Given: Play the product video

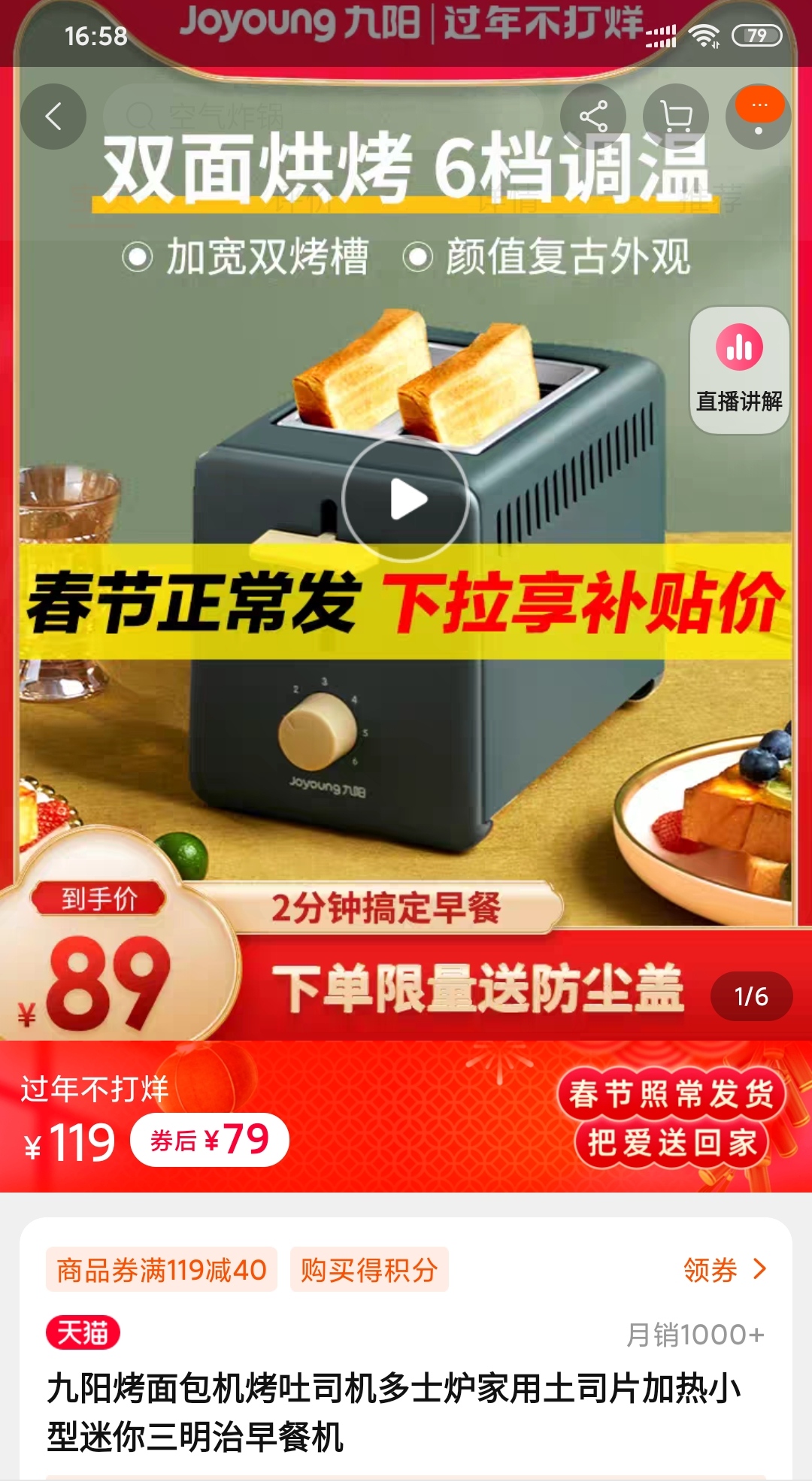Looking at the screenshot, I should point(406,499).
